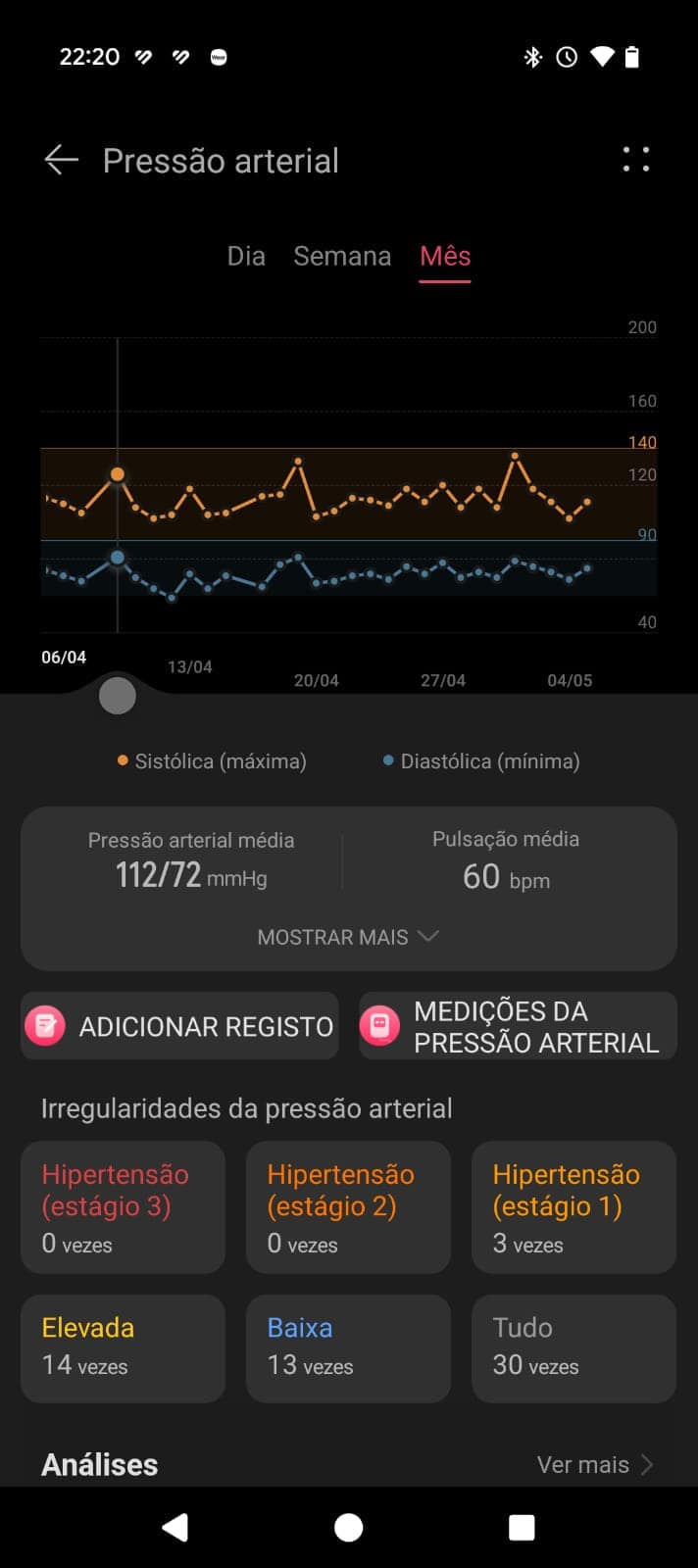The width and height of the screenshot is (698, 1568).
Task: Switch to the Dia tab
Action: pyautogui.click(x=246, y=256)
